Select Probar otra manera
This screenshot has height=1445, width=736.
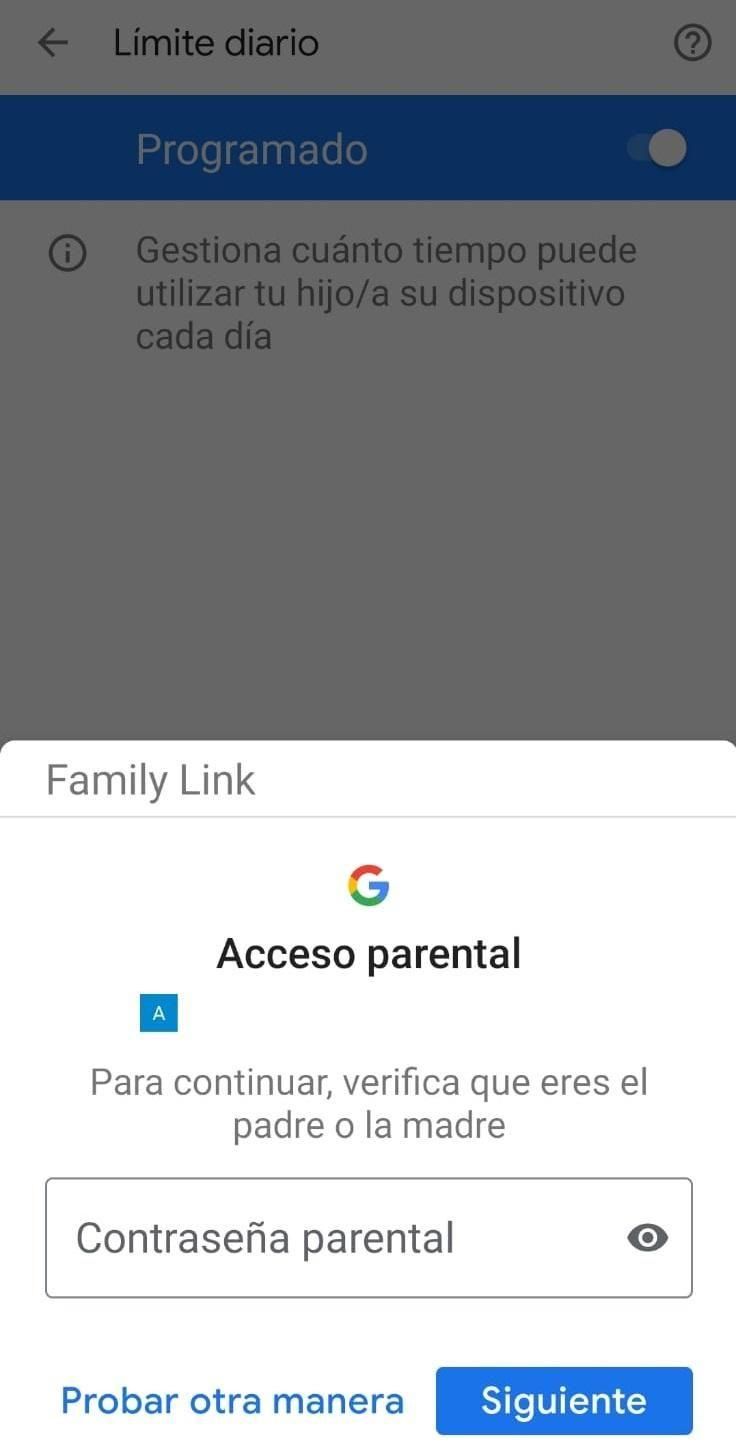coord(232,1400)
